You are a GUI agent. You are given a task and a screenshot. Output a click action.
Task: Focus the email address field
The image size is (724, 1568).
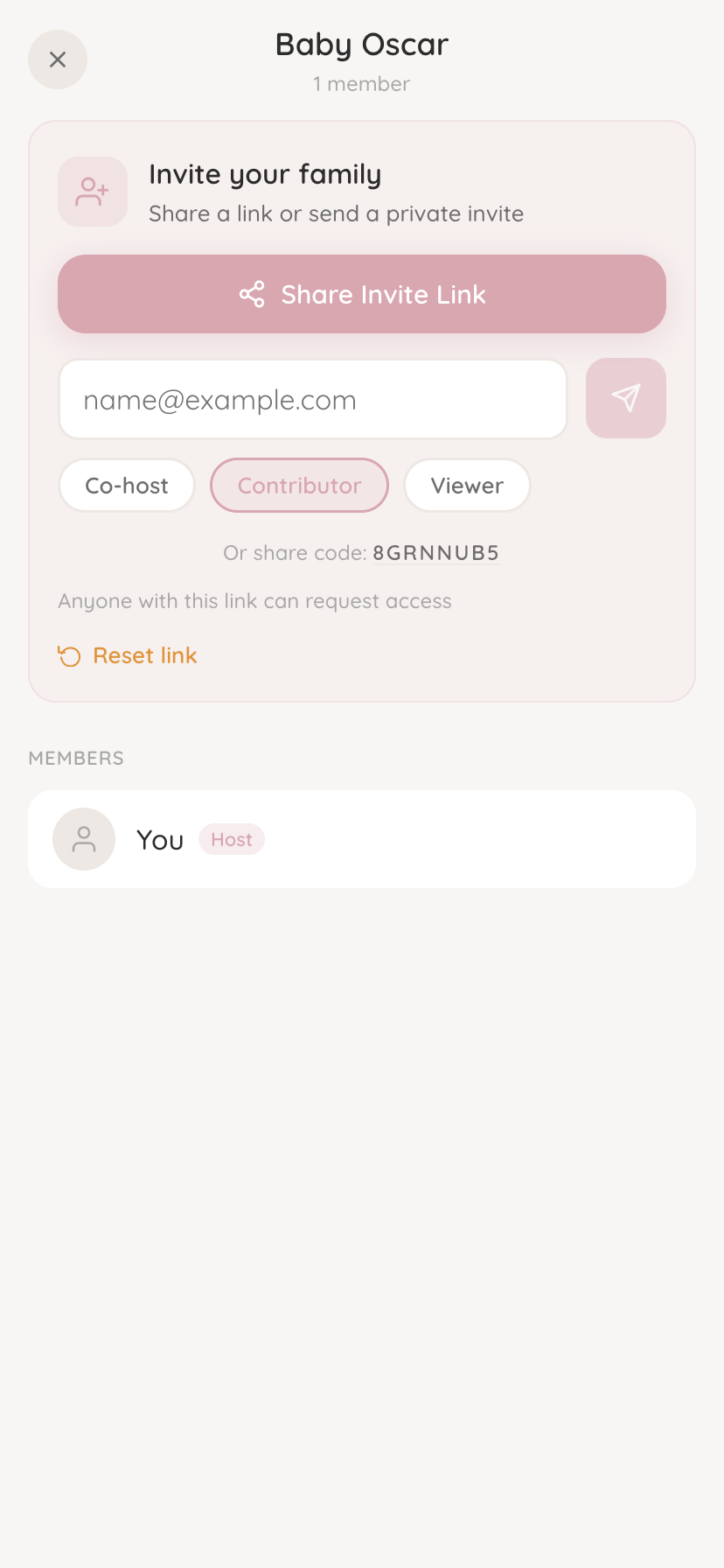(313, 400)
